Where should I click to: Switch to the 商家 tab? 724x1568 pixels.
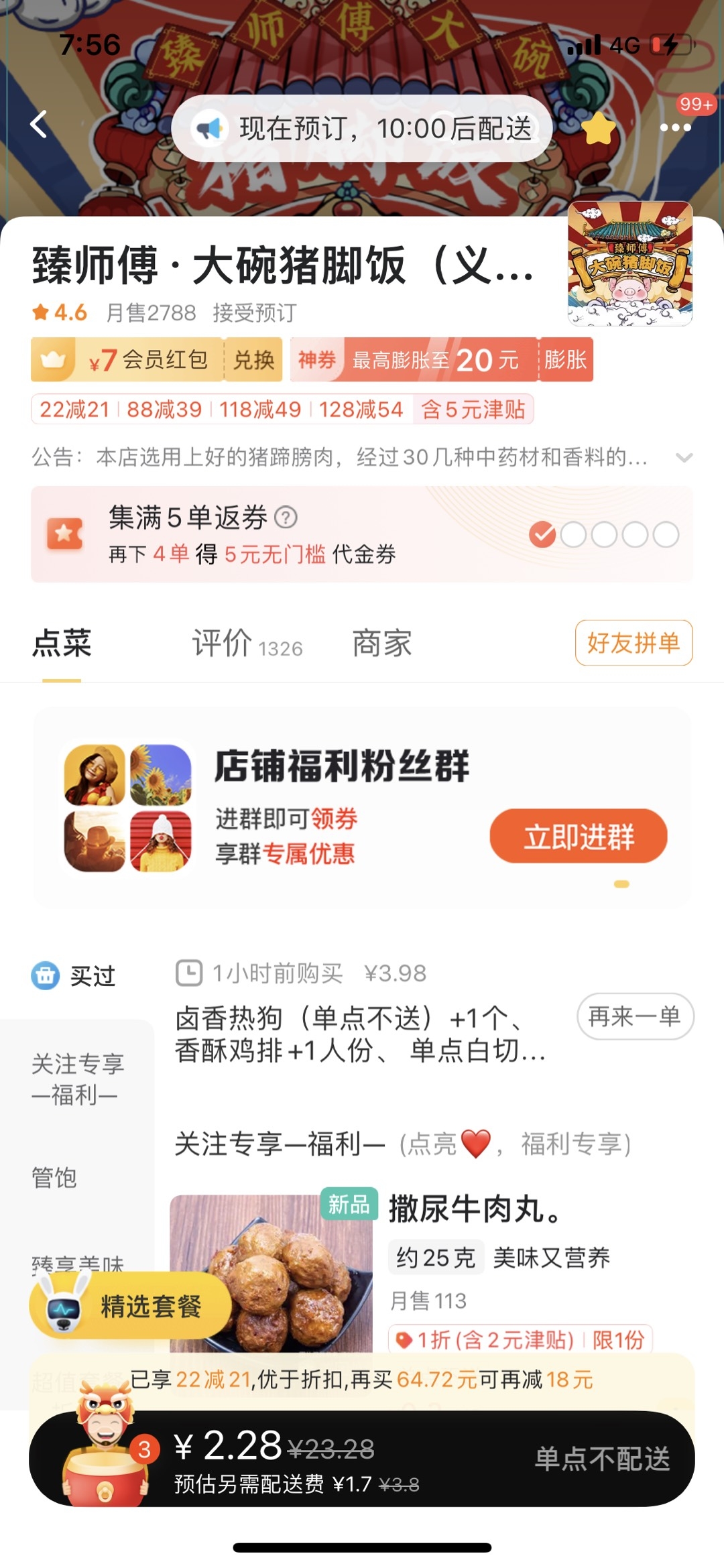381,644
